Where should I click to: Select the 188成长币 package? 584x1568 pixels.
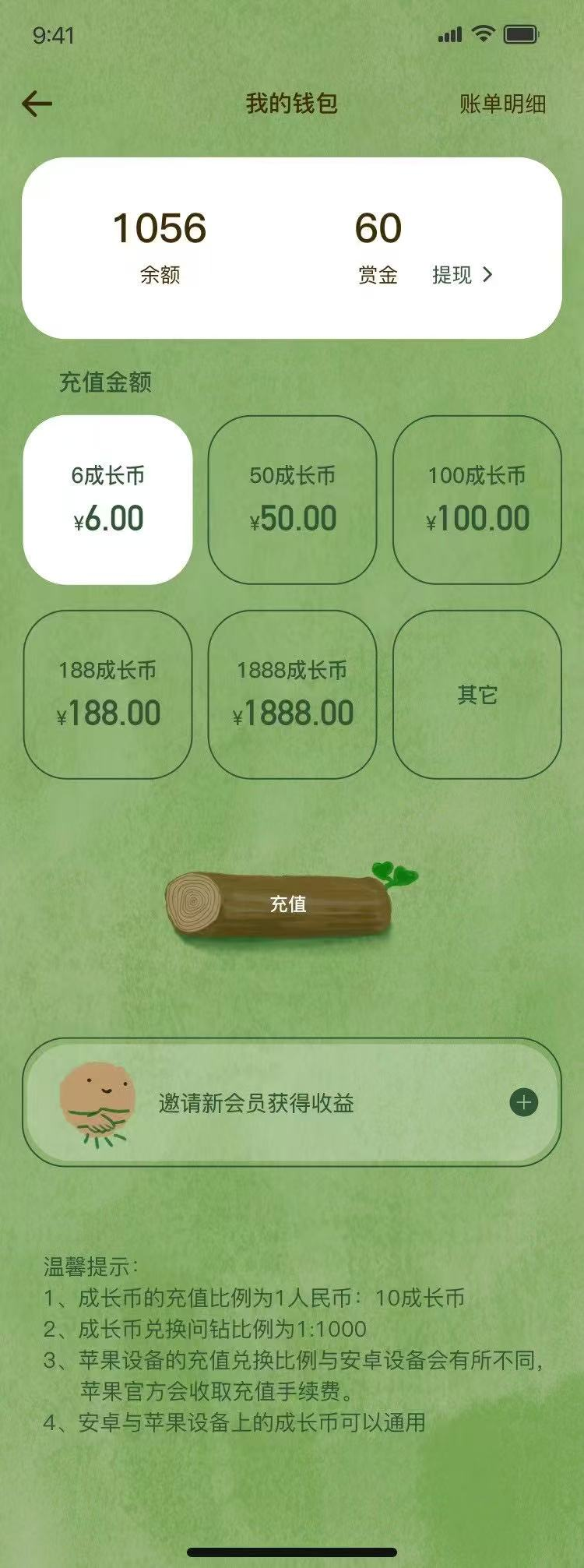[x=108, y=694]
